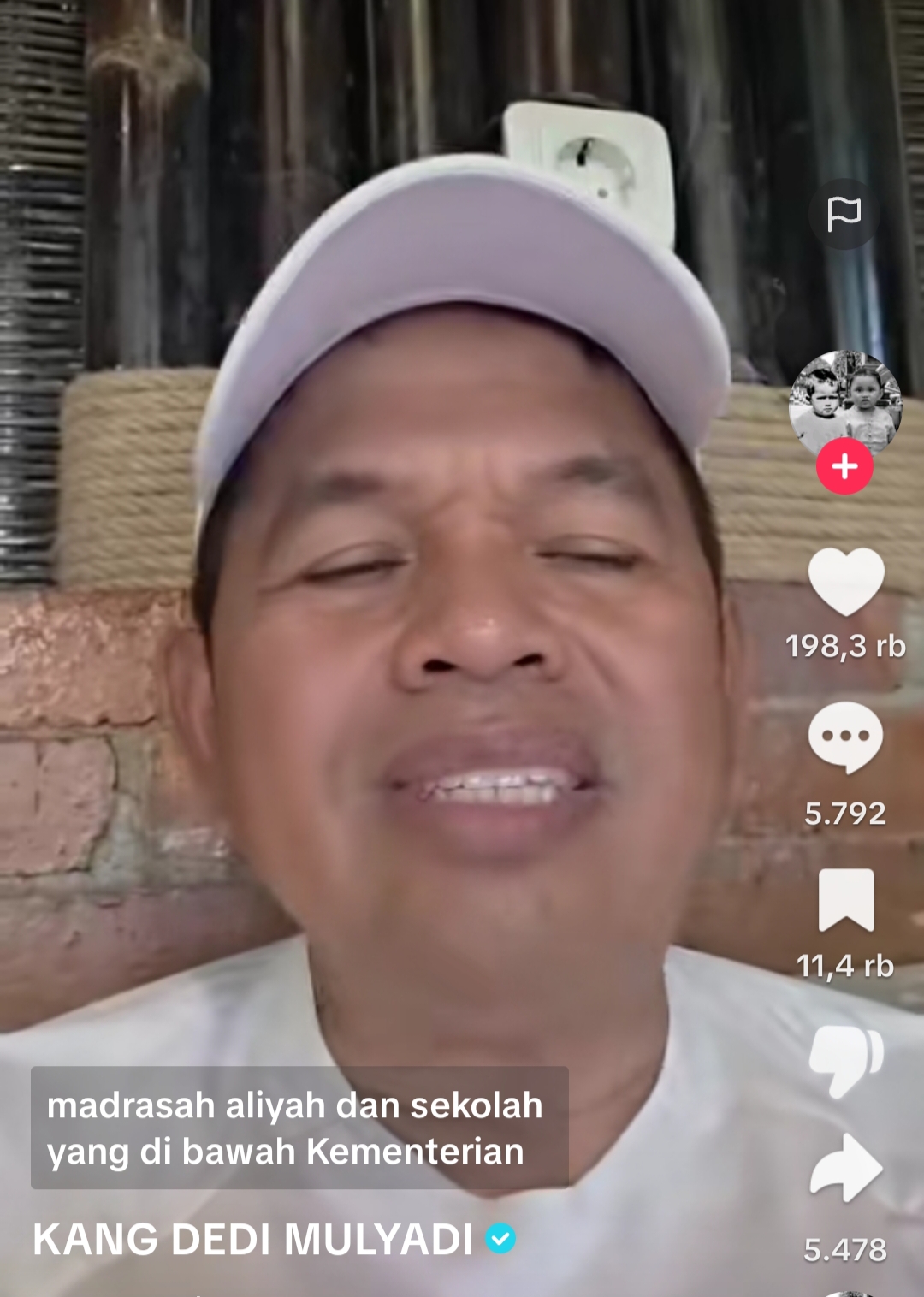Follow the creator with plus button

[x=844, y=466]
